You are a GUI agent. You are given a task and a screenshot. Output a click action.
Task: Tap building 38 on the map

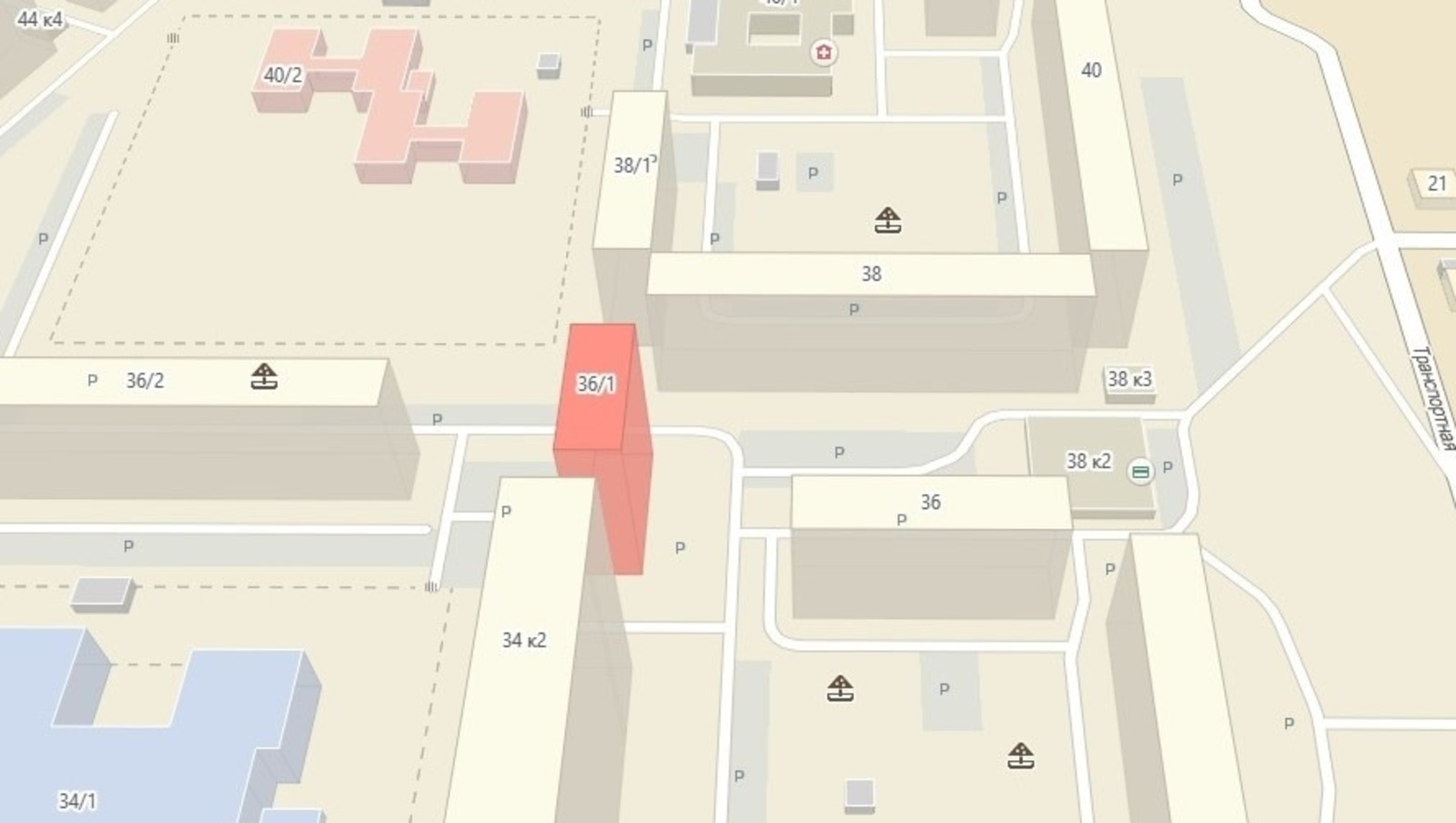pyautogui.click(x=871, y=274)
